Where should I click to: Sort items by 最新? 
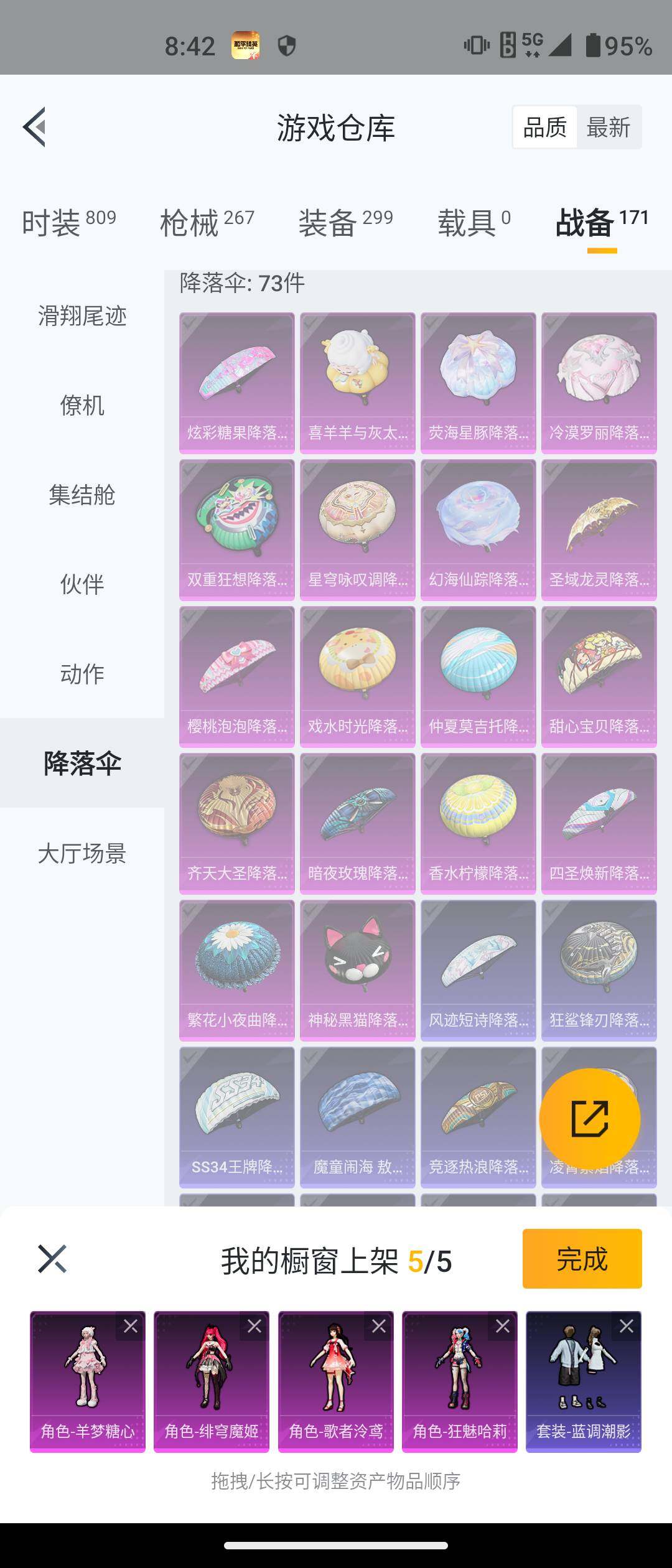pyautogui.click(x=608, y=128)
